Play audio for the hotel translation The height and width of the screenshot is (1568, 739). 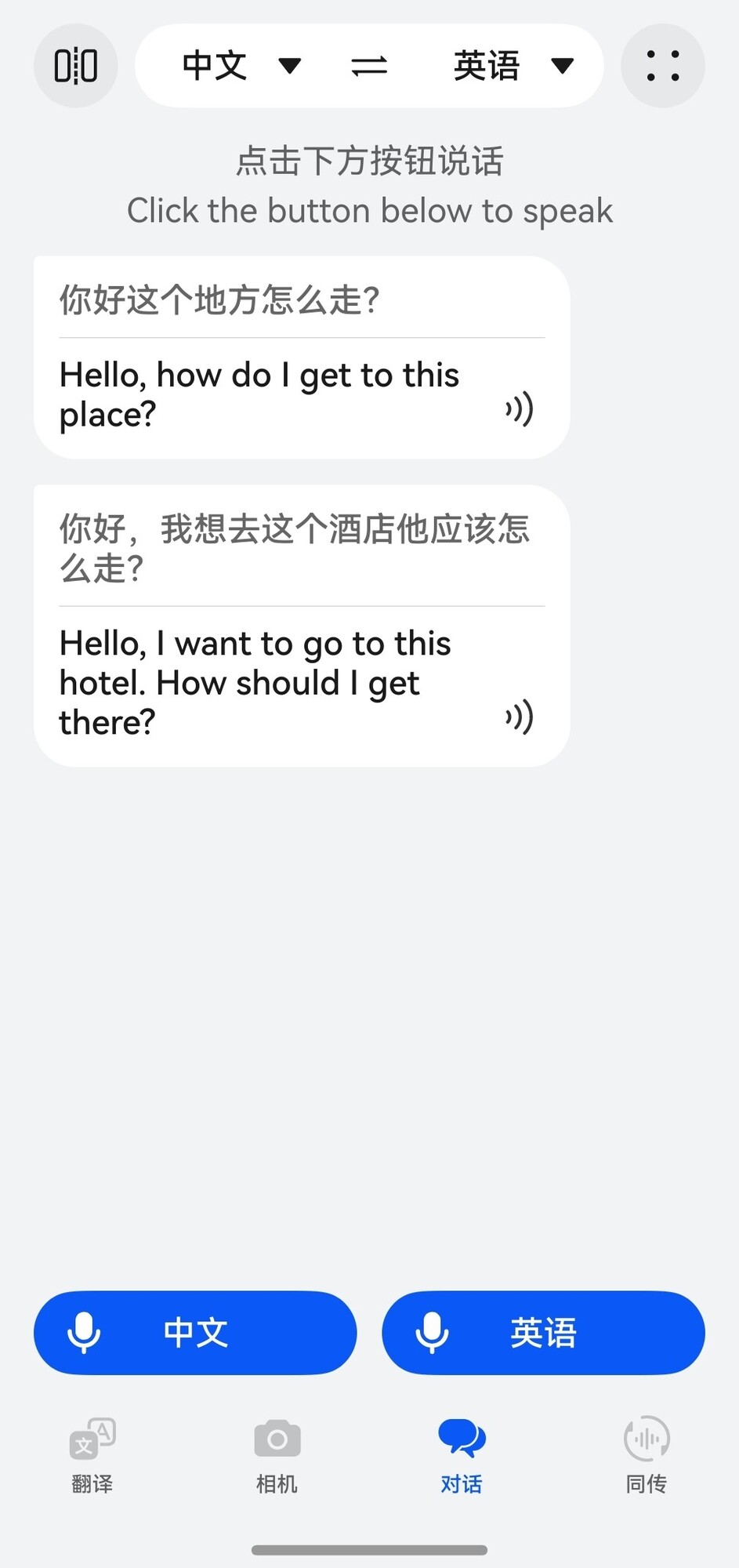point(519,717)
